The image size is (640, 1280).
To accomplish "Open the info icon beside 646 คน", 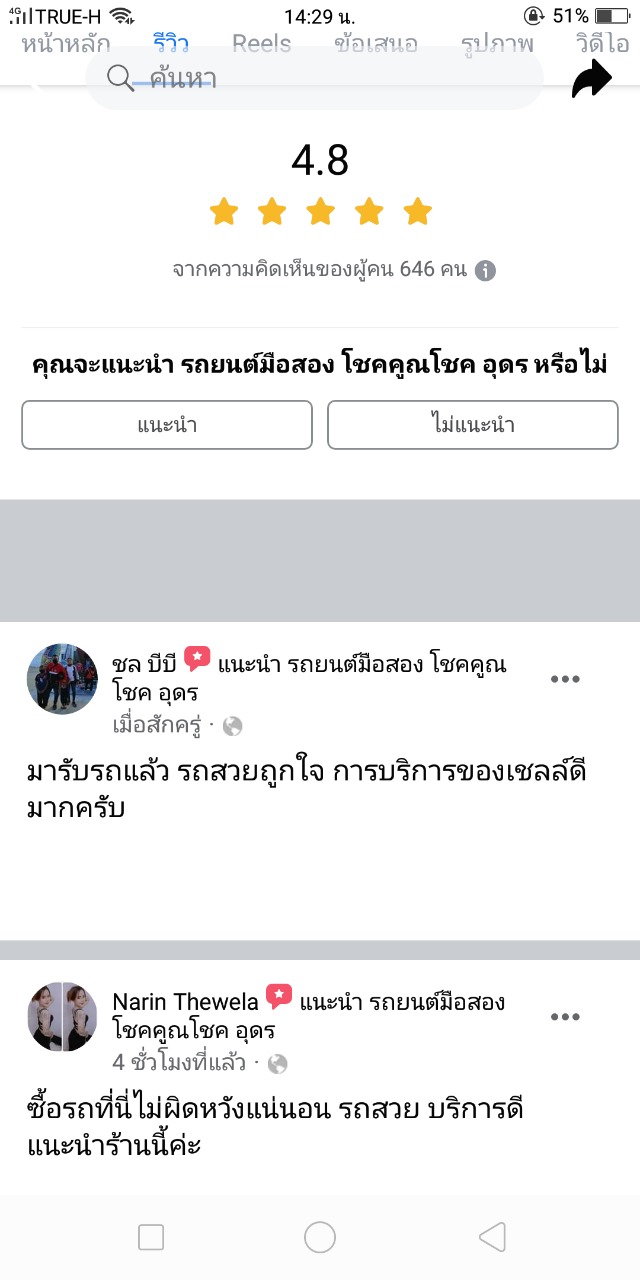I will pos(485,270).
